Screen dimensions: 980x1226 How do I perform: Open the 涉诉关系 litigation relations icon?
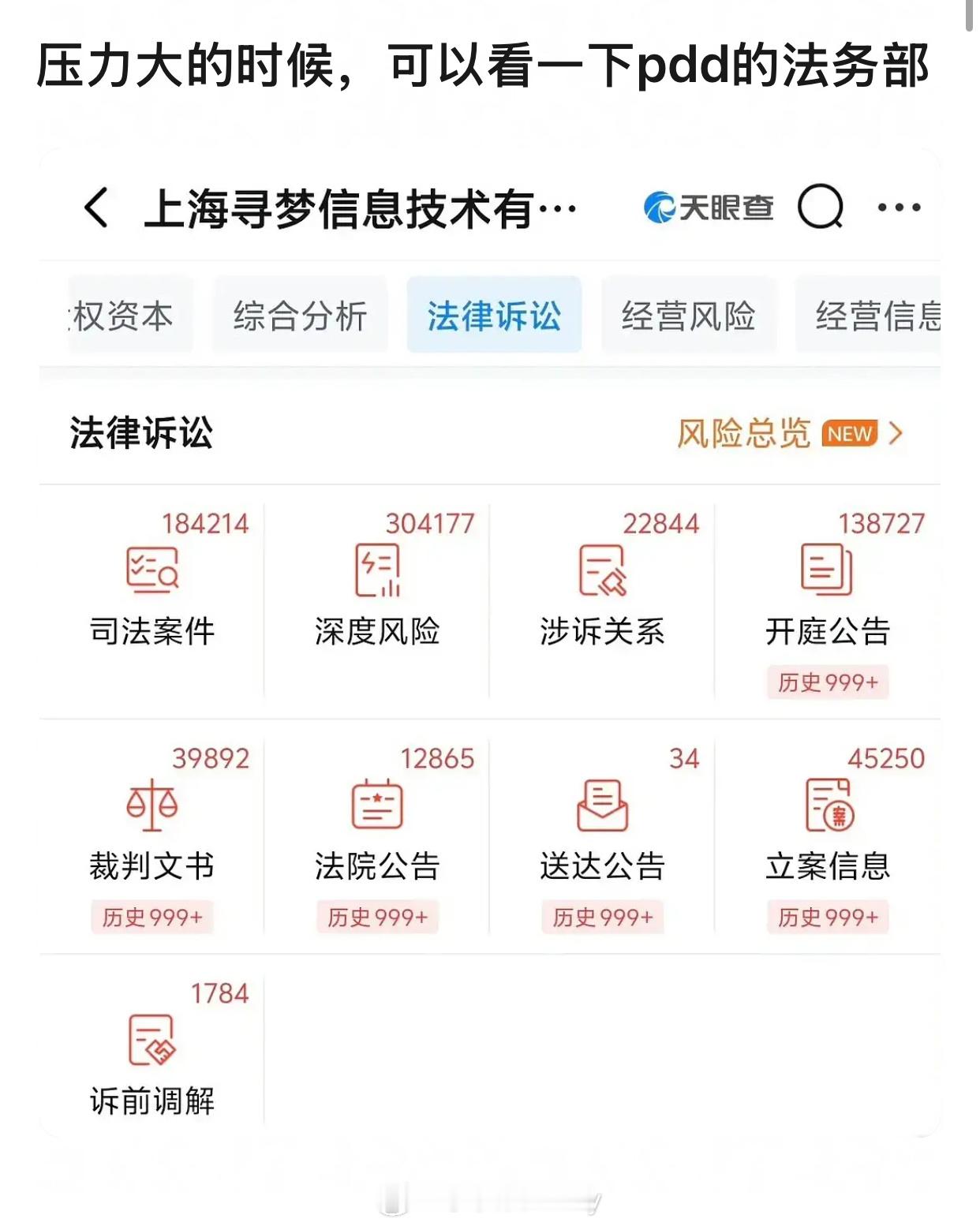pos(604,574)
